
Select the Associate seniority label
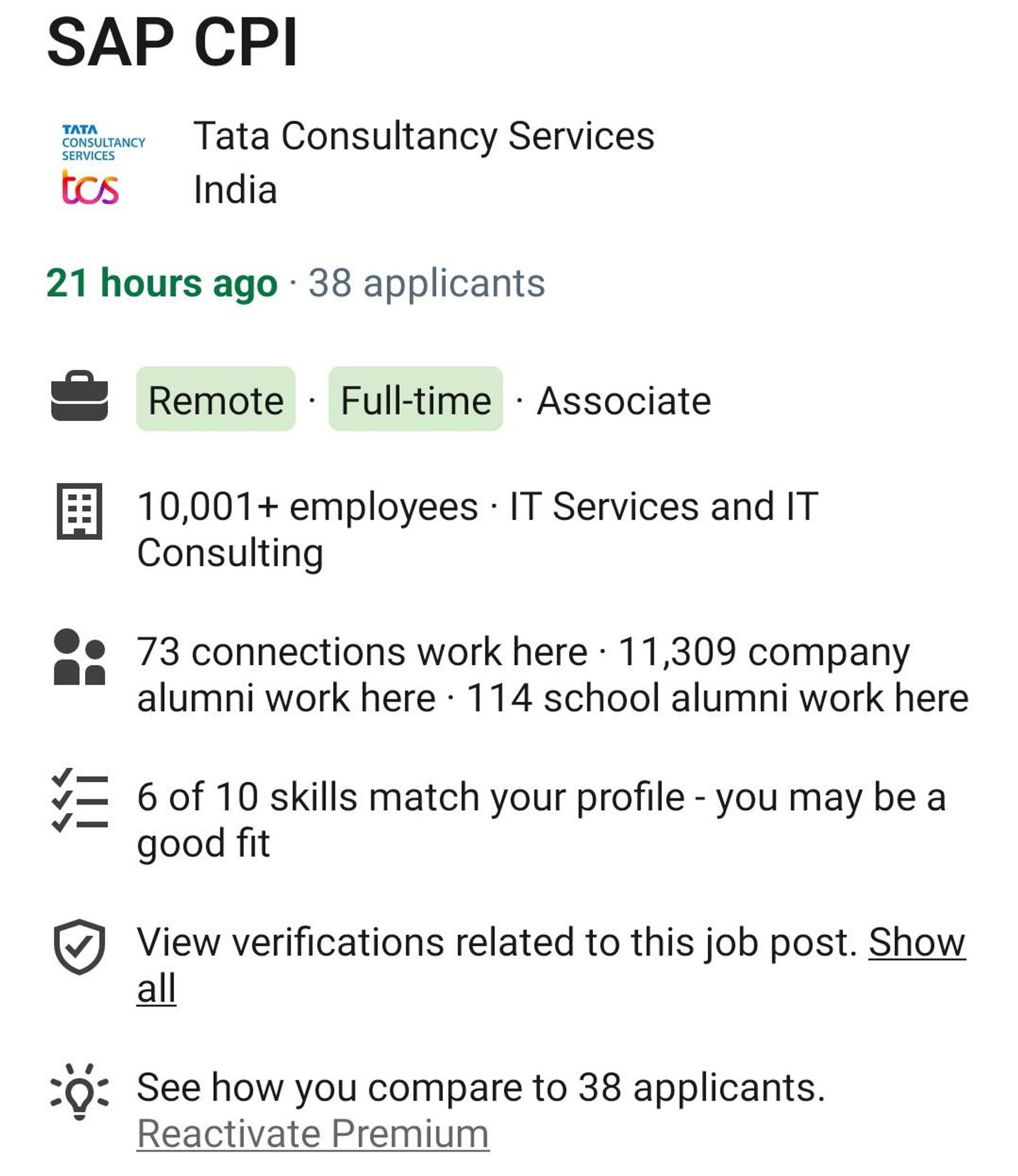pyautogui.click(x=624, y=400)
